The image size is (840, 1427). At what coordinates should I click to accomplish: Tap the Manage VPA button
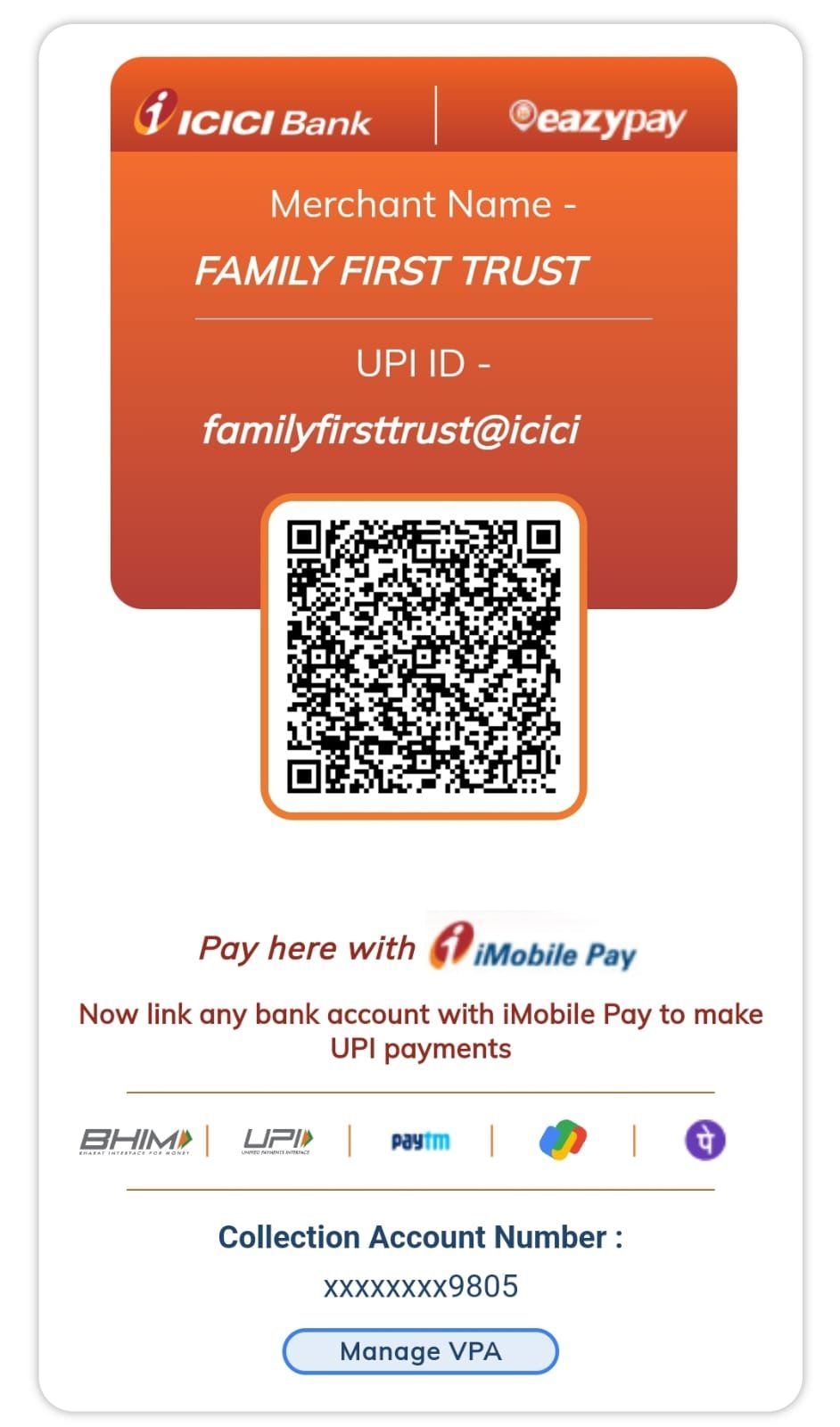(420, 1350)
